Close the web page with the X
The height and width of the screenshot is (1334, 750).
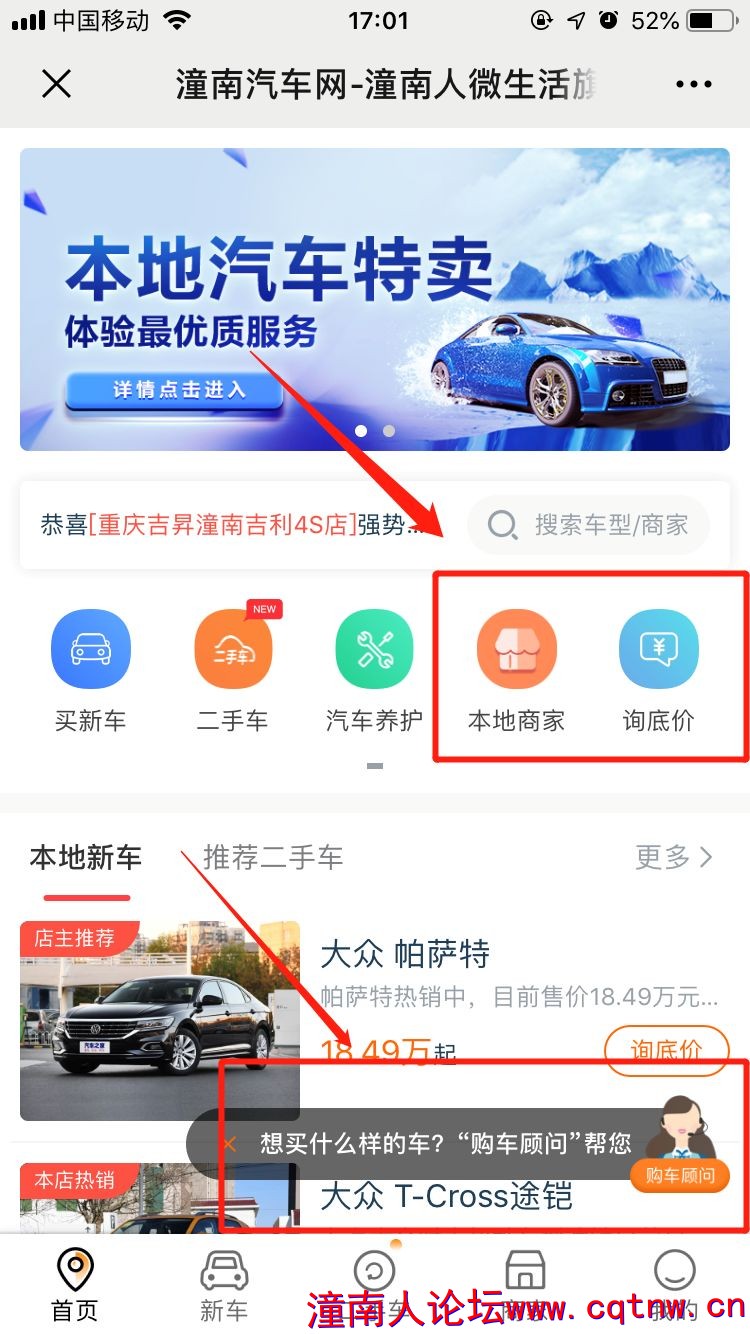coord(57,84)
